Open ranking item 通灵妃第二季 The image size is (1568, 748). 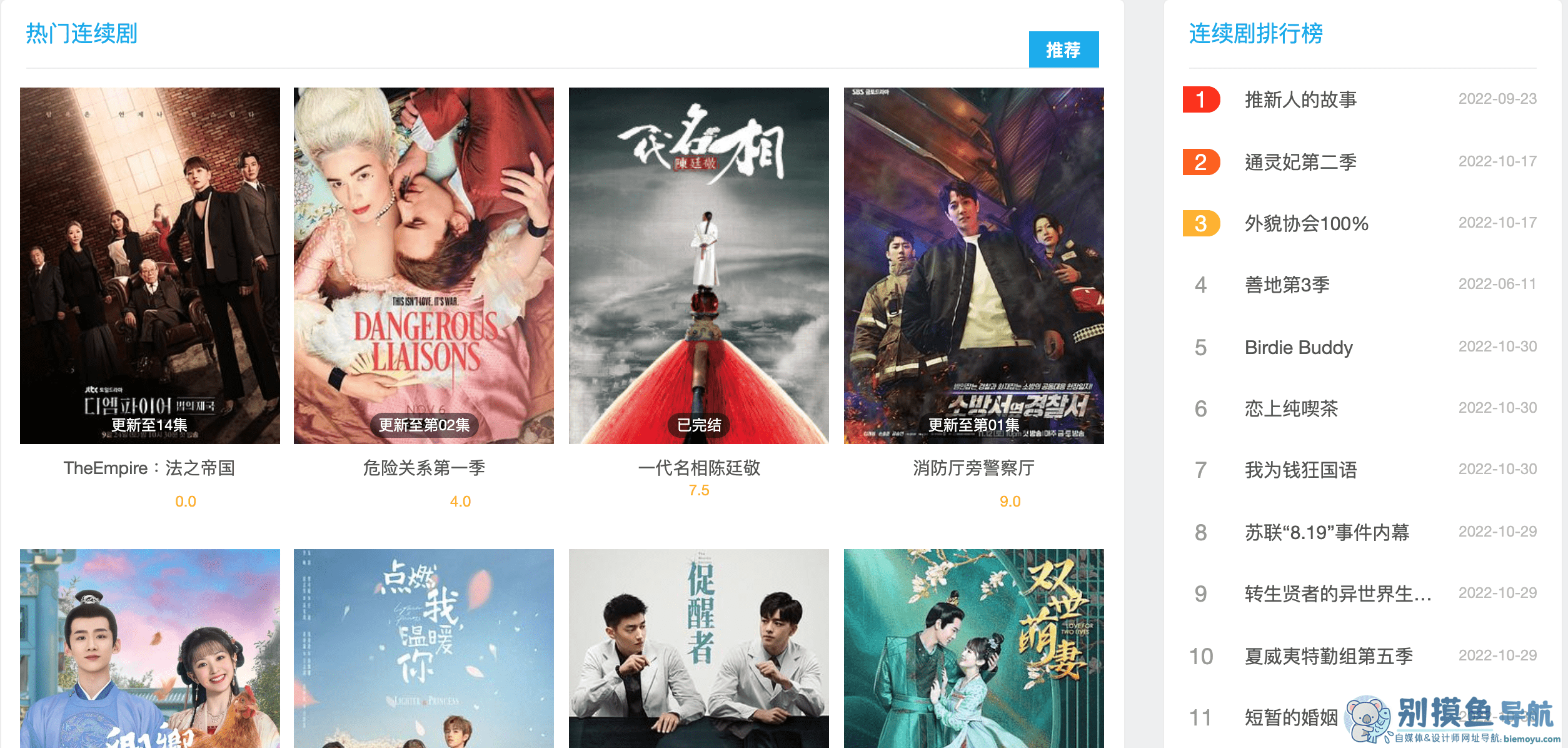(x=1300, y=162)
